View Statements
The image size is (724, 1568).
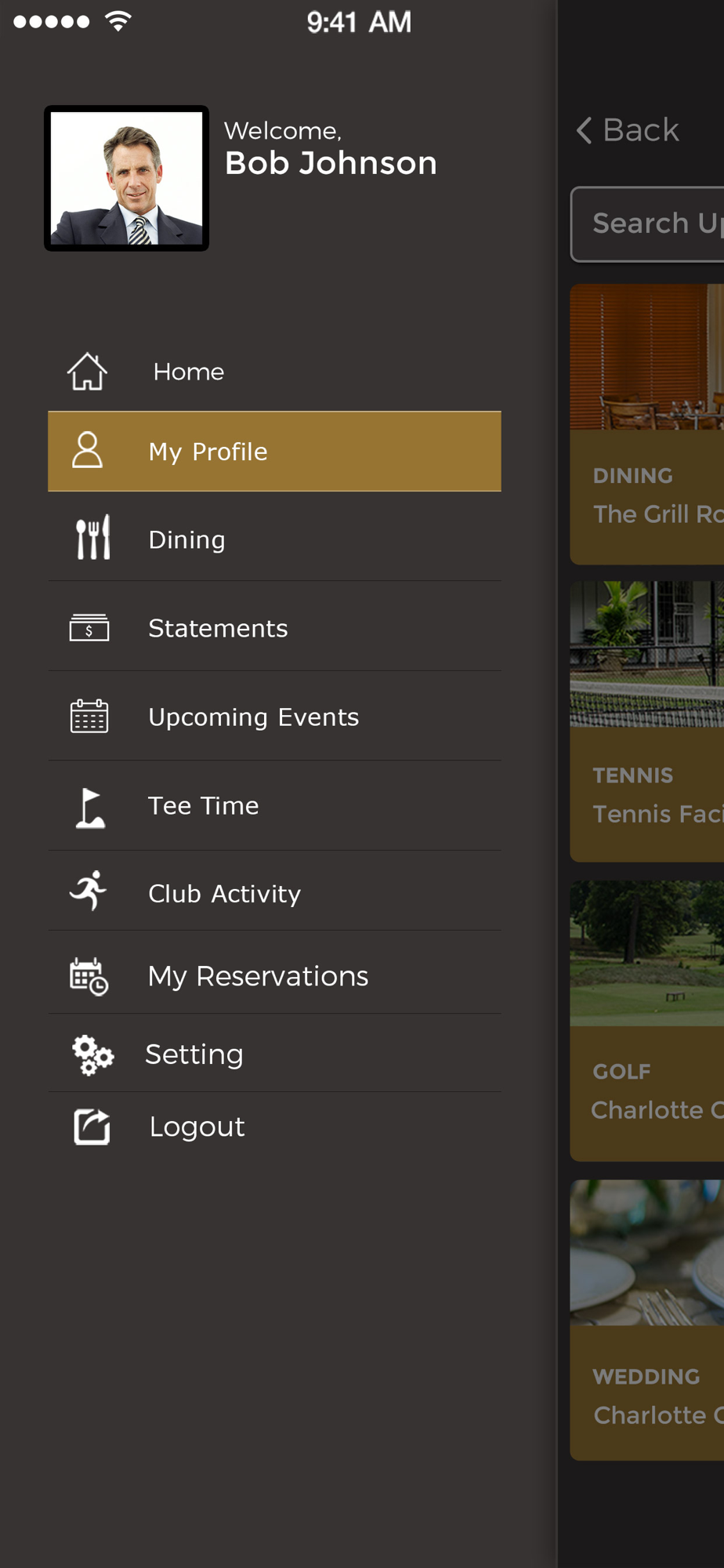pos(274,628)
